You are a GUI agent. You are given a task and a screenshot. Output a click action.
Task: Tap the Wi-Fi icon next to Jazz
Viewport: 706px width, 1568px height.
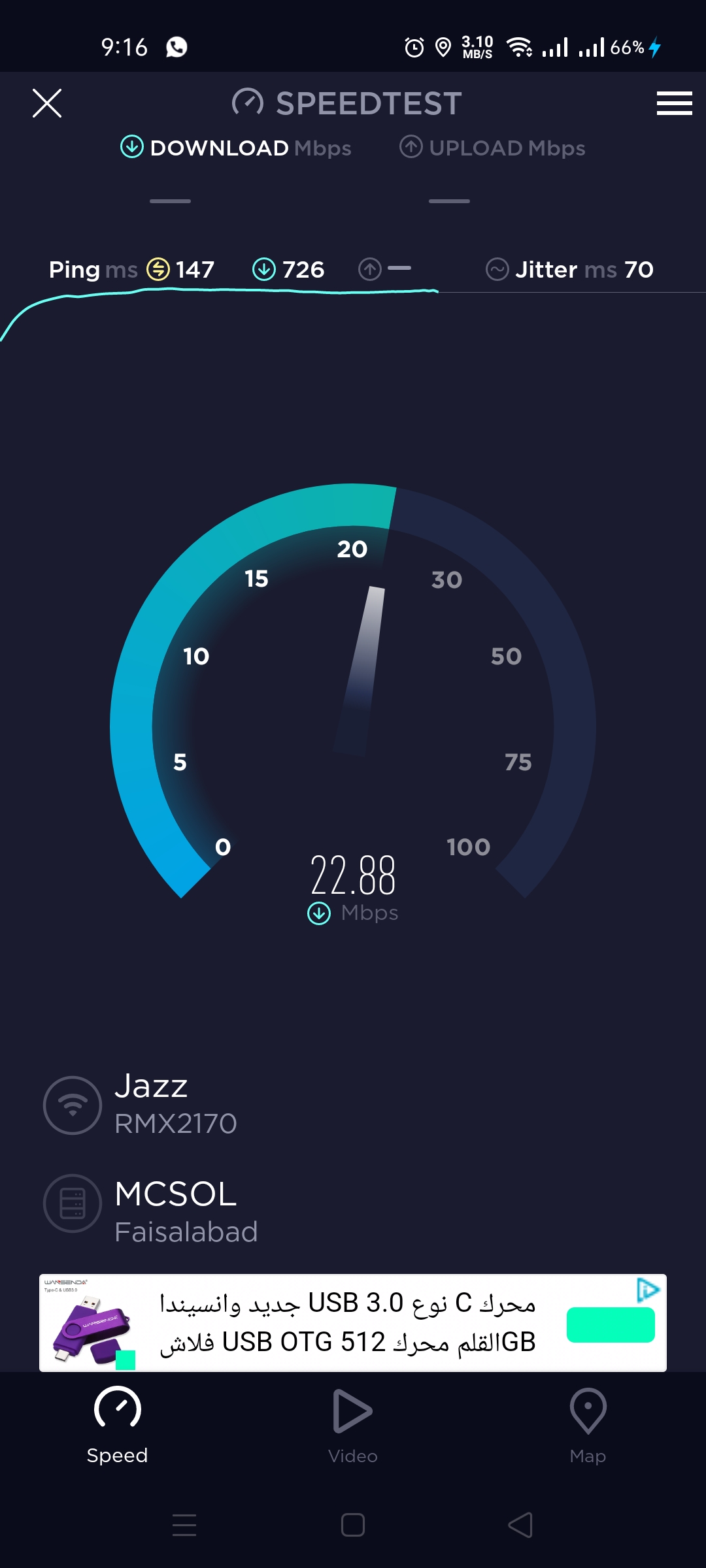73,1104
